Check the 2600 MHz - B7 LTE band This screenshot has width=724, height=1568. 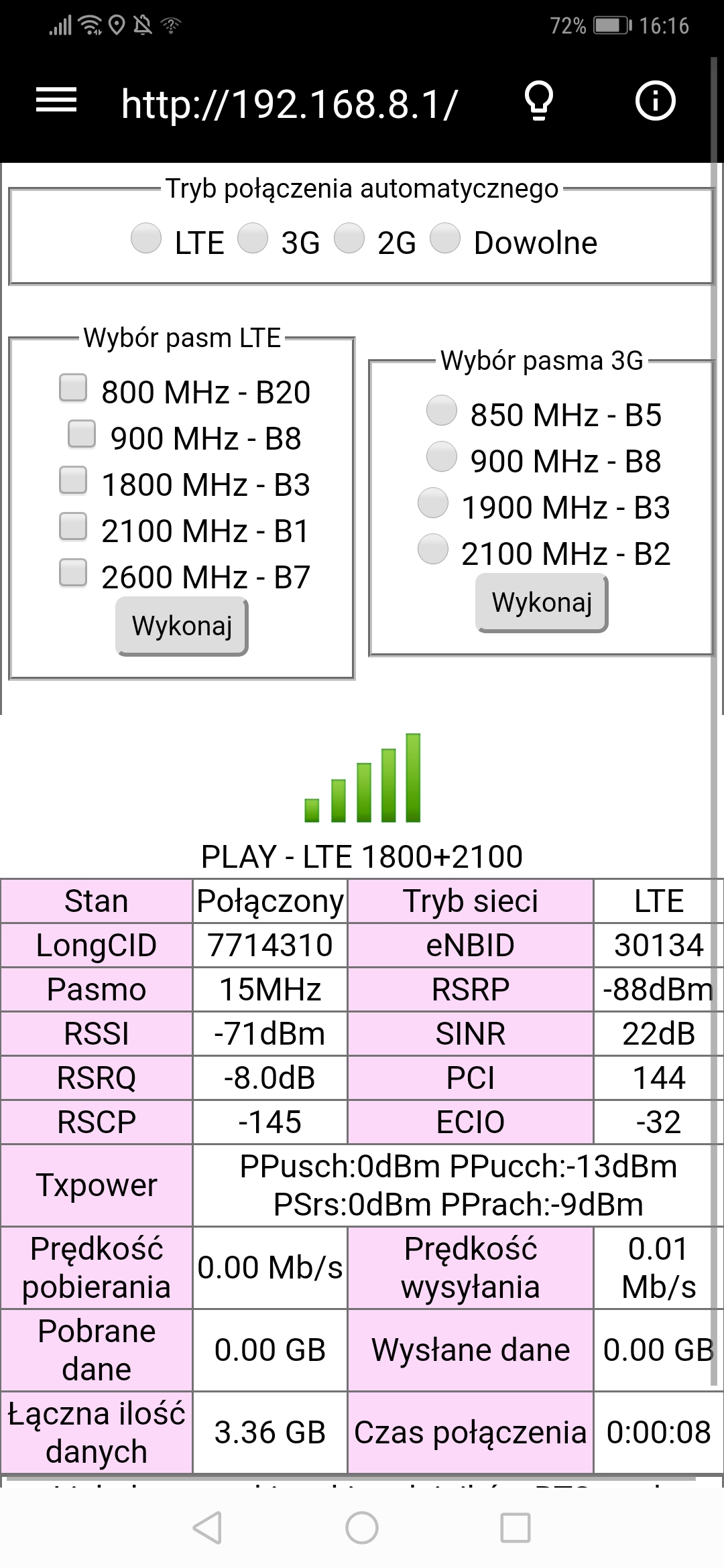pos(73,572)
